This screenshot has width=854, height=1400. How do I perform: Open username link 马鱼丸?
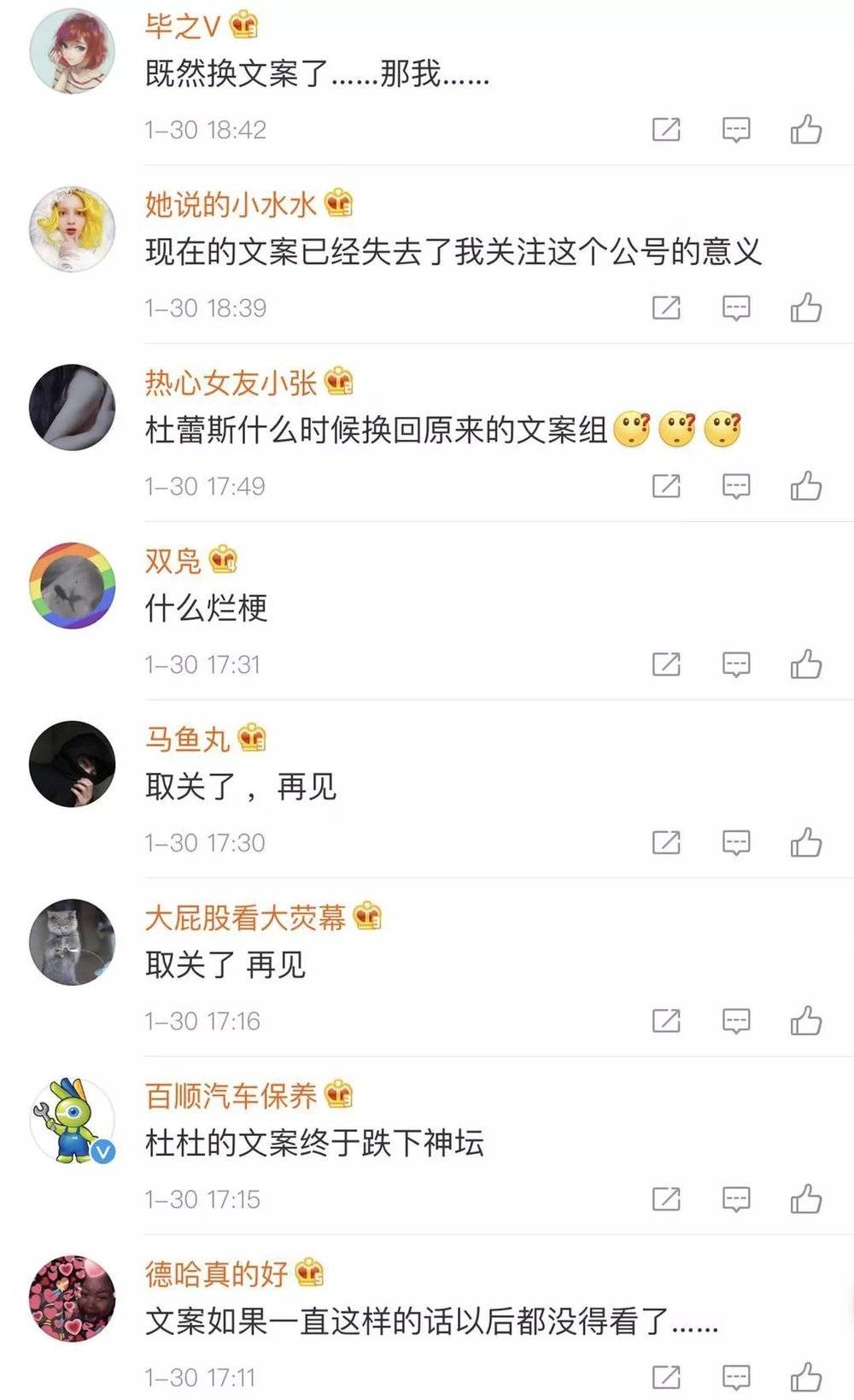point(187,739)
